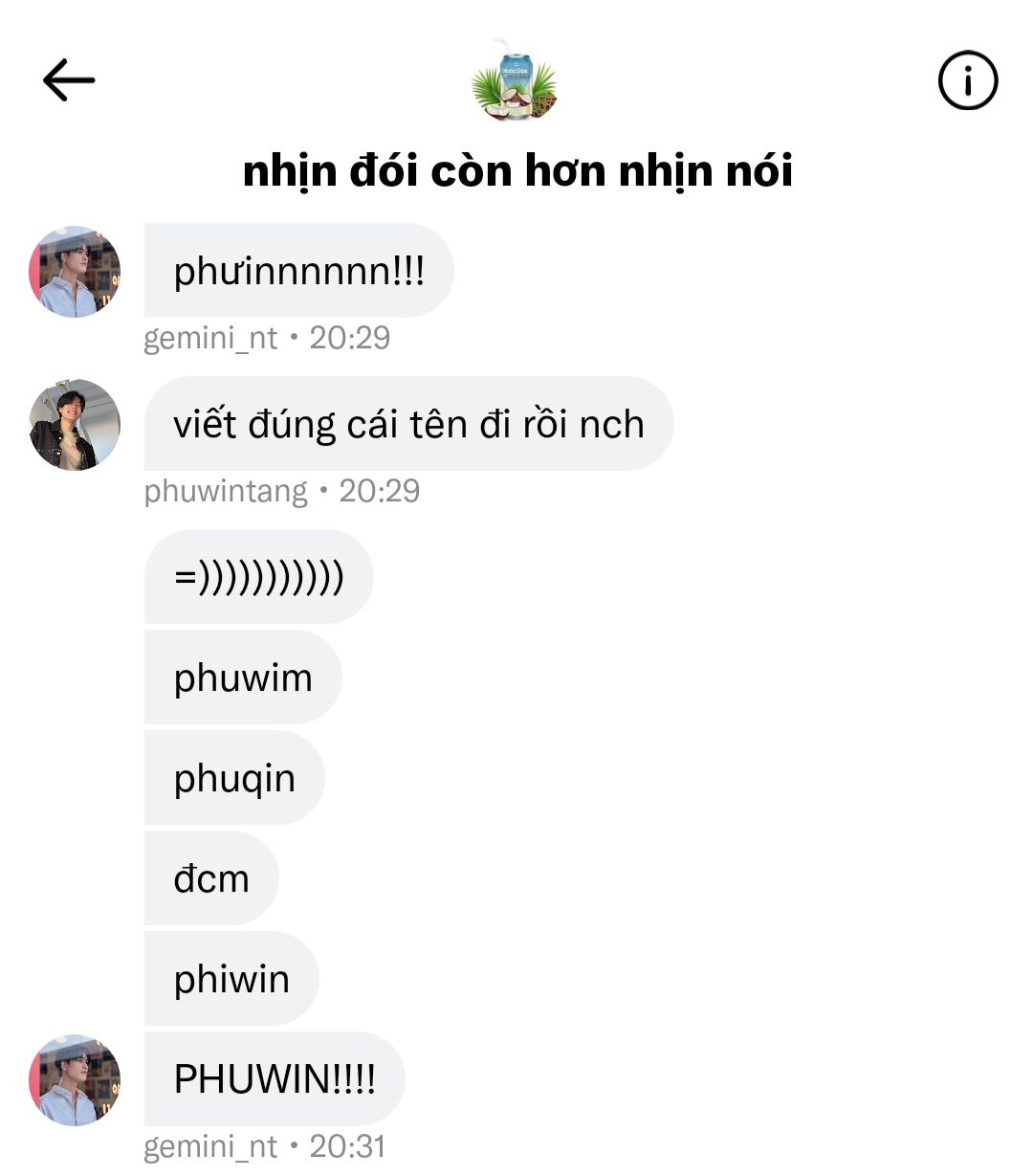Open phuwintang's profile avatar
Image resolution: width=1033 pixels, height=1176 pixels.
75,425
